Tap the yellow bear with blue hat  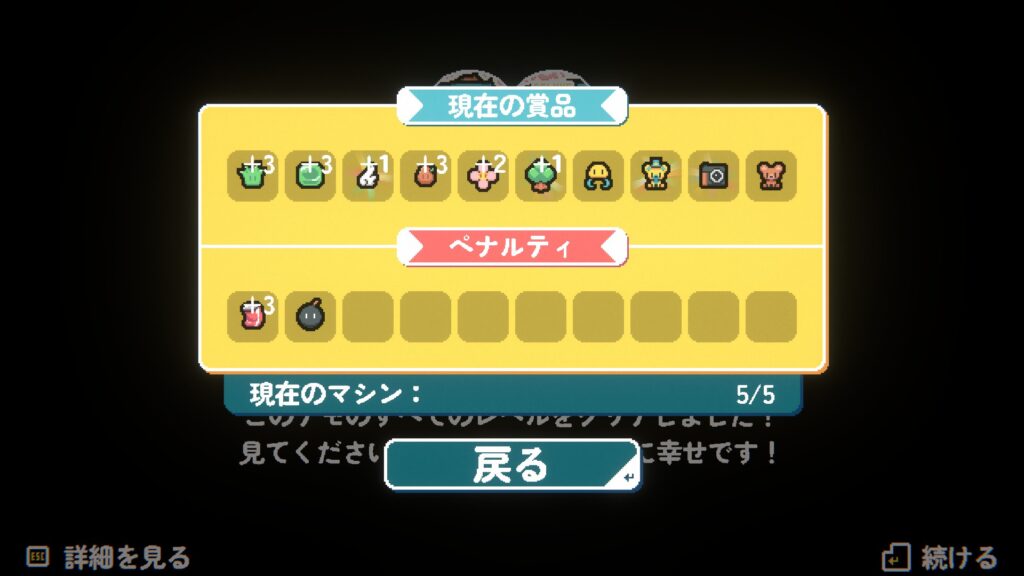coord(655,176)
